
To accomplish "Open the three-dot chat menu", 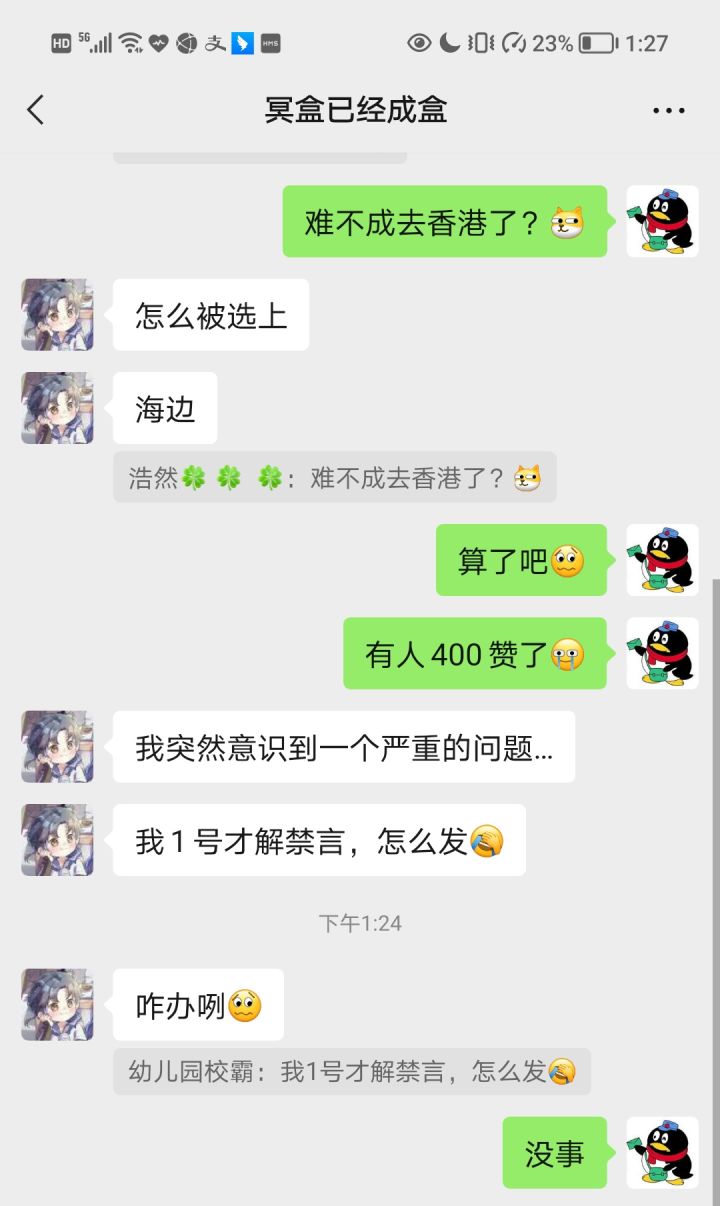I will 668,110.
